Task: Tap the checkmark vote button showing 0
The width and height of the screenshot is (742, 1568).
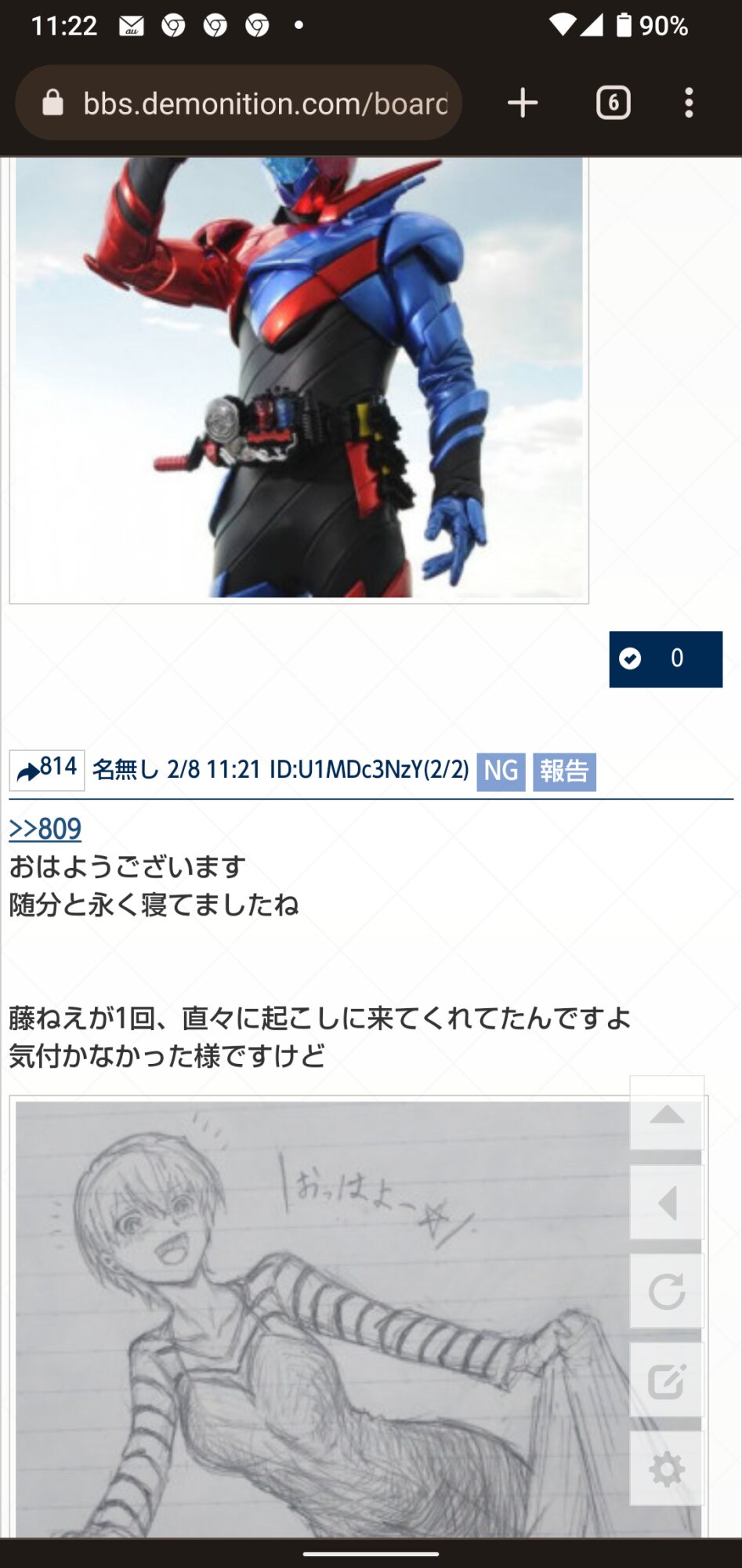Action: click(665, 659)
